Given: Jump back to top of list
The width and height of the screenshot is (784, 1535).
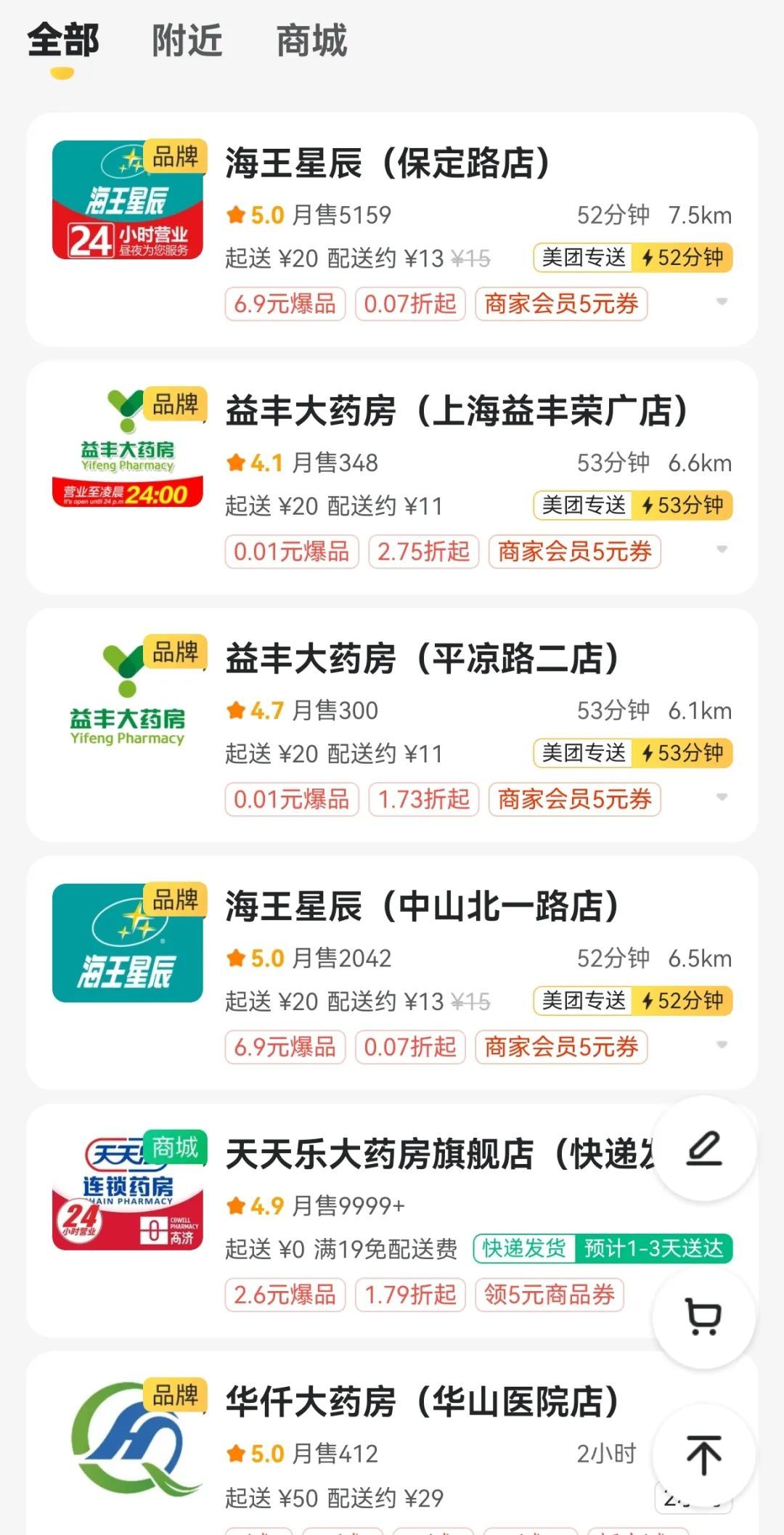Looking at the screenshot, I should (704, 1455).
